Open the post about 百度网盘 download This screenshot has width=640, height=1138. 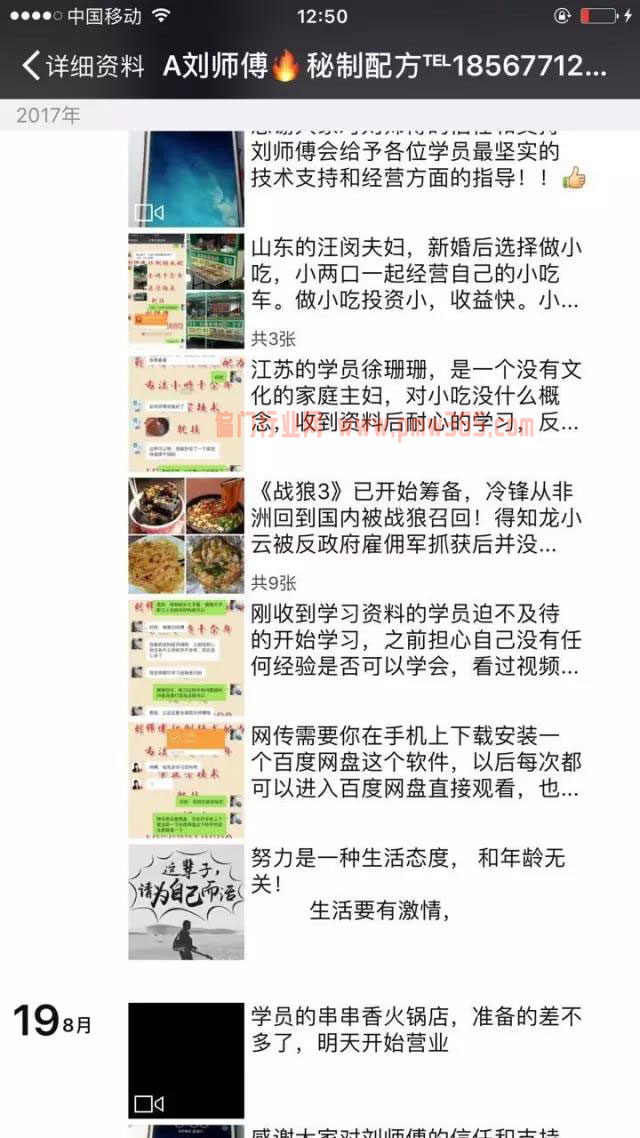416,762
